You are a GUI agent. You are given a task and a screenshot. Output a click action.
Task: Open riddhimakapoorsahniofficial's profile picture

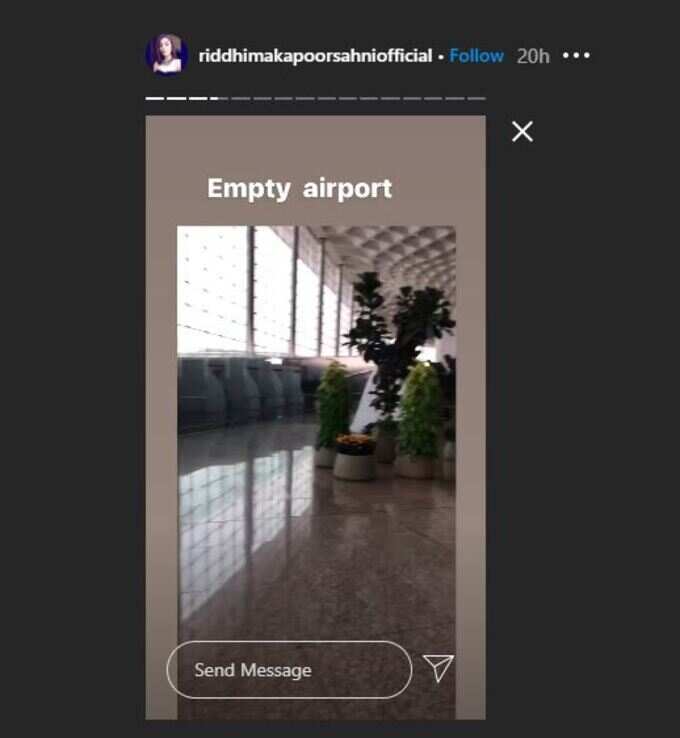pos(167,55)
